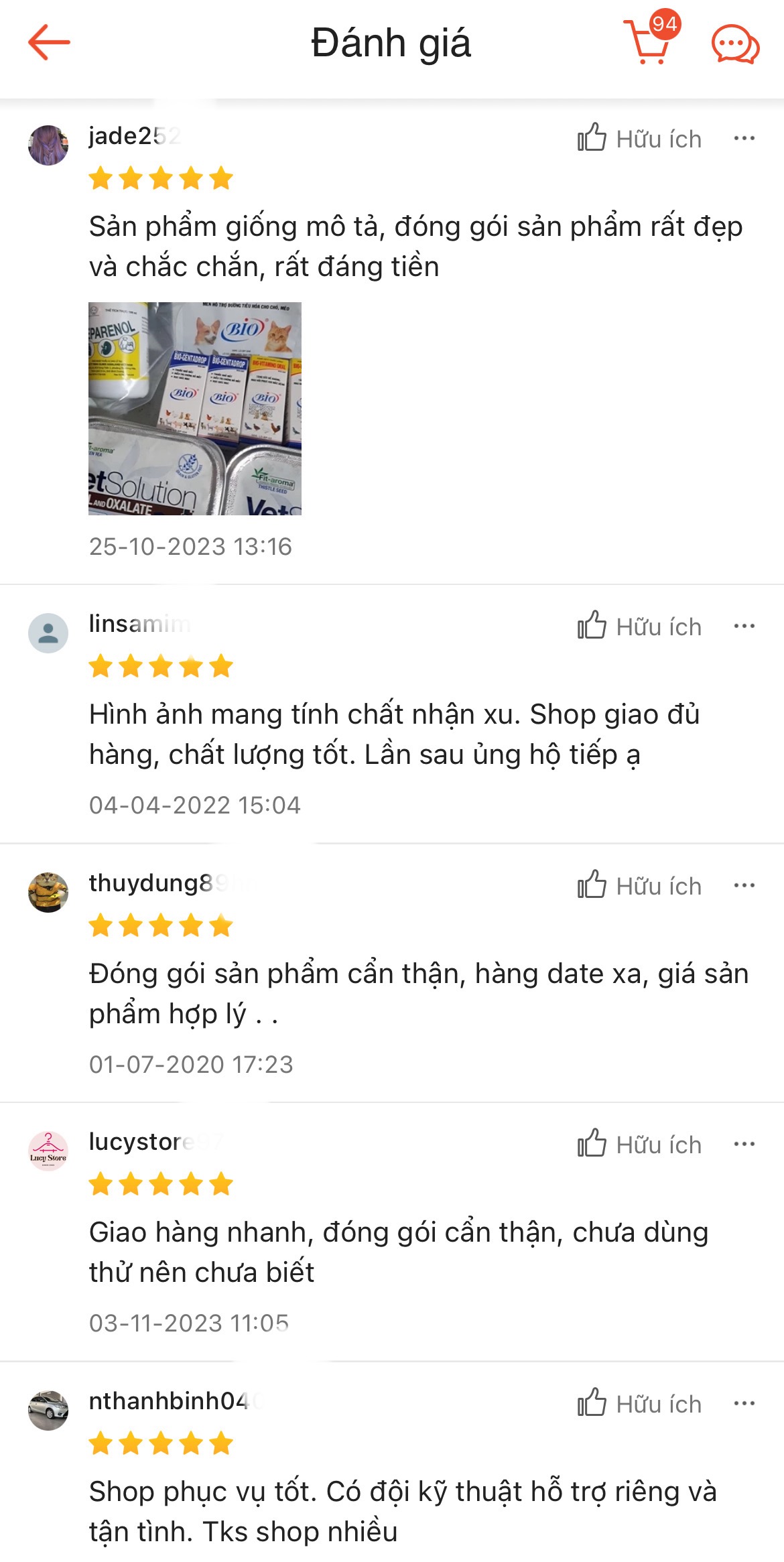Open more options for nthanhbinh04's review

coord(744,1404)
